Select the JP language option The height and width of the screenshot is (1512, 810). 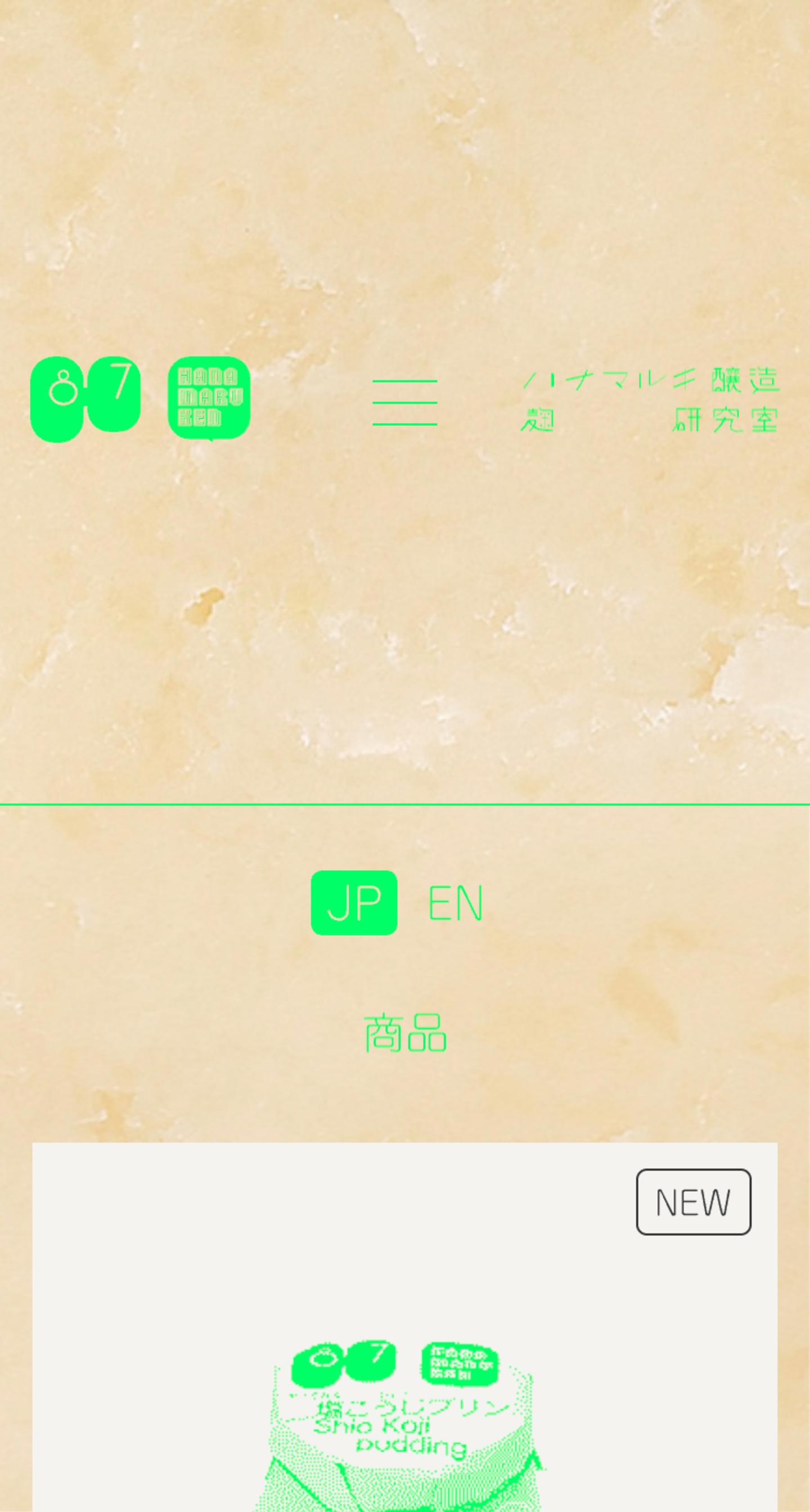point(354,903)
